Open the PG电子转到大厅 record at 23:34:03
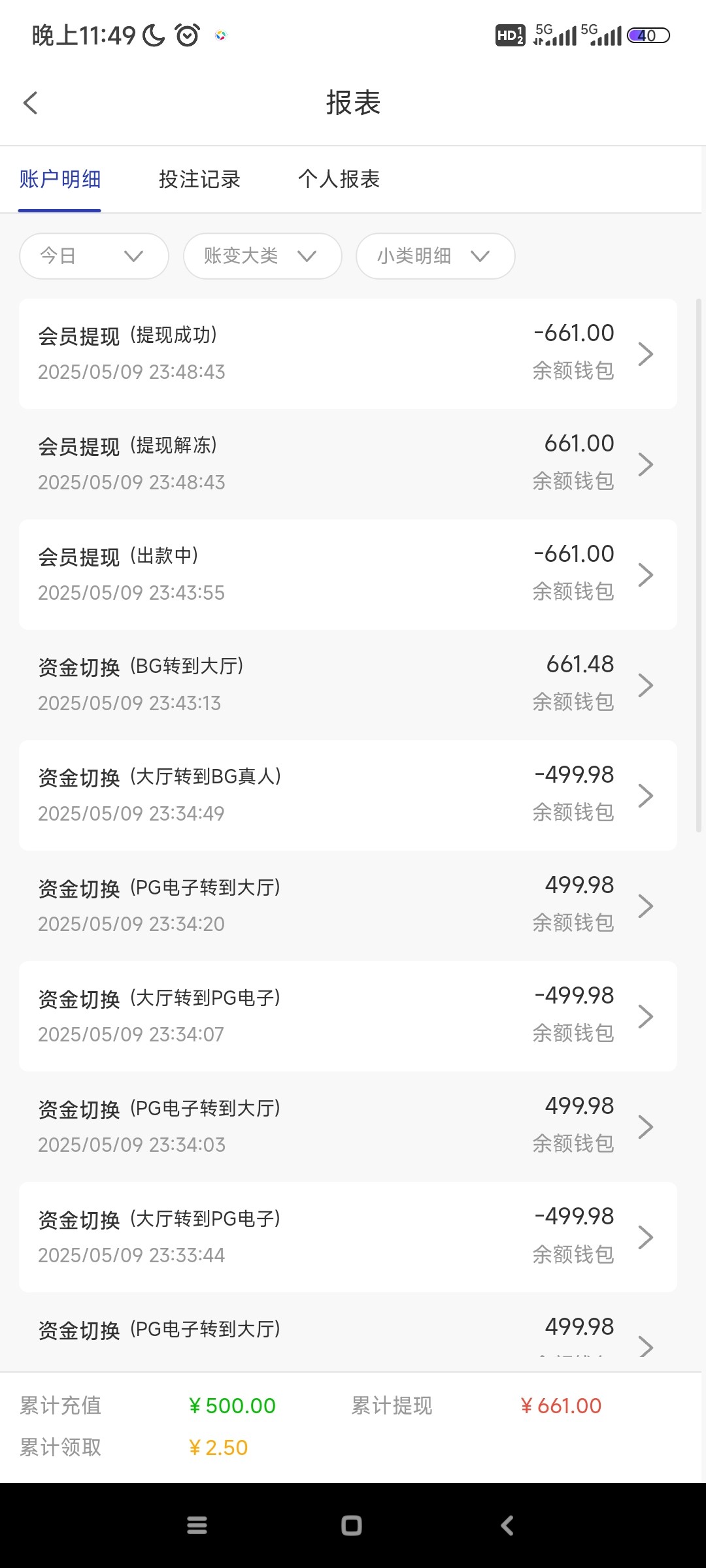The width and height of the screenshot is (706, 1568). pos(348,1127)
